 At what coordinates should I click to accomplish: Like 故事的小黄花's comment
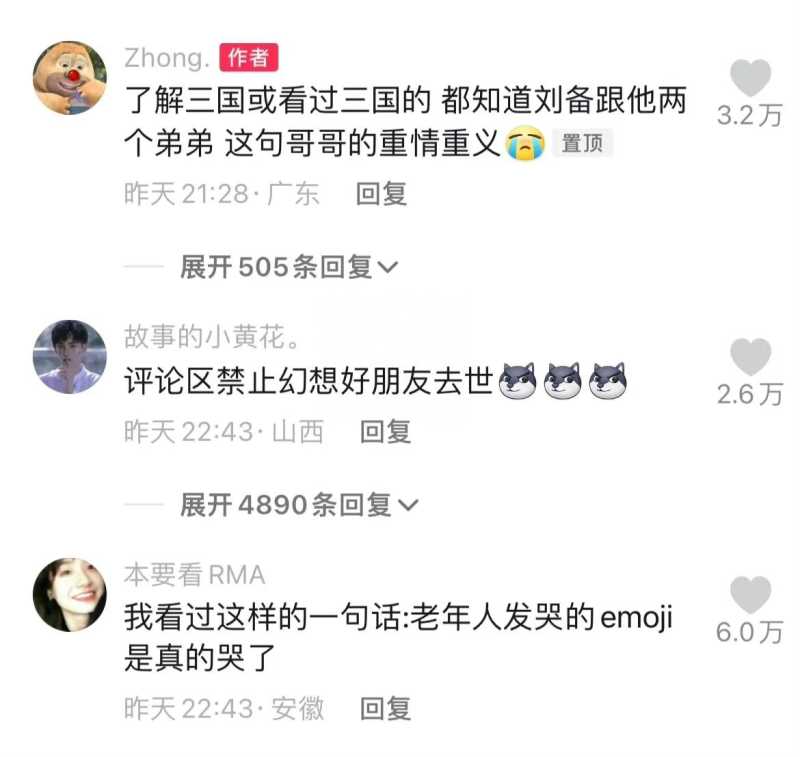[x=750, y=357]
